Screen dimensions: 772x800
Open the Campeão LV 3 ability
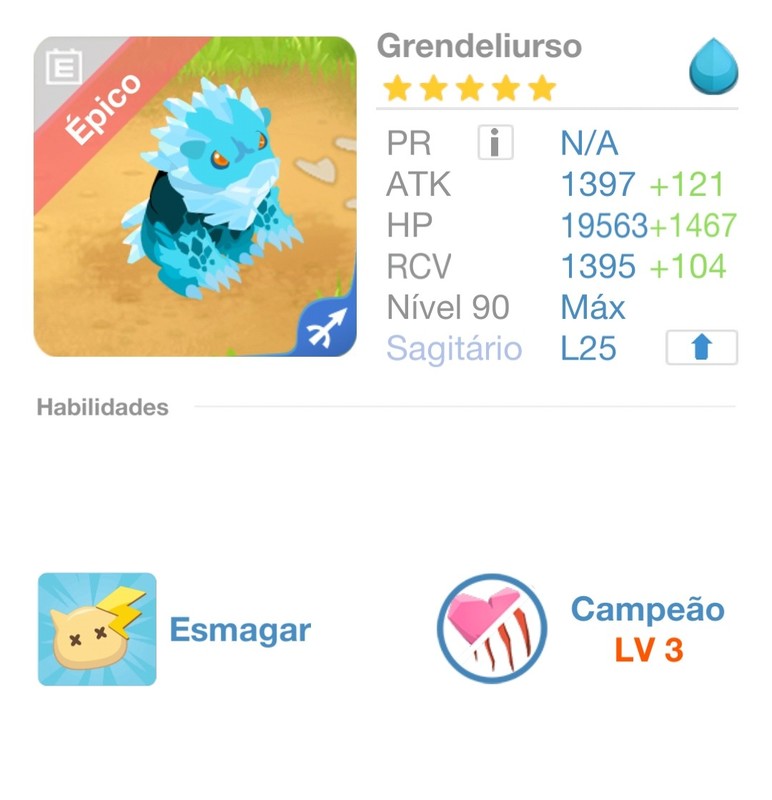[x=492, y=629]
